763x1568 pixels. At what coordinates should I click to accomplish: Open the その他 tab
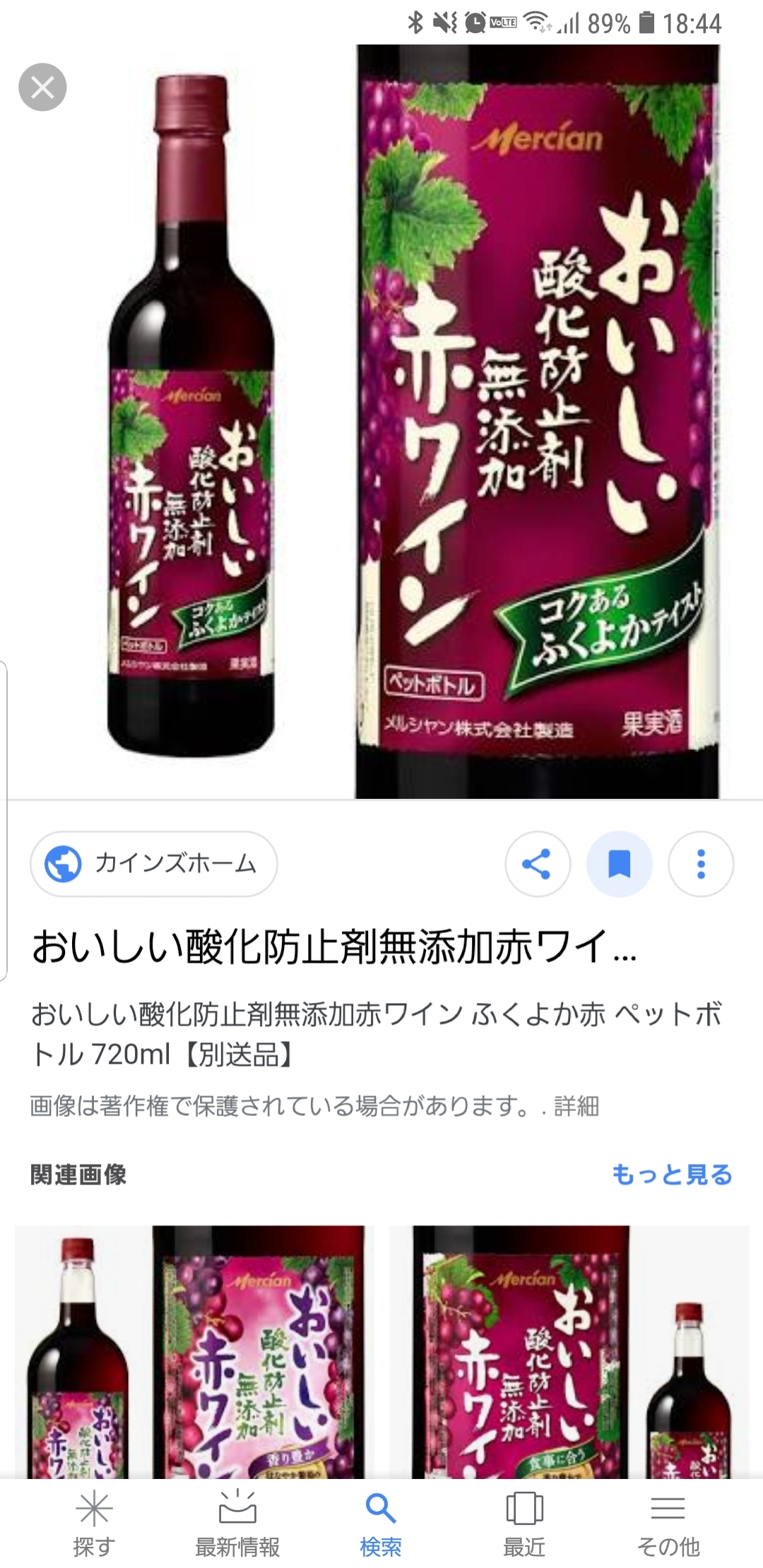click(x=668, y=1525)
